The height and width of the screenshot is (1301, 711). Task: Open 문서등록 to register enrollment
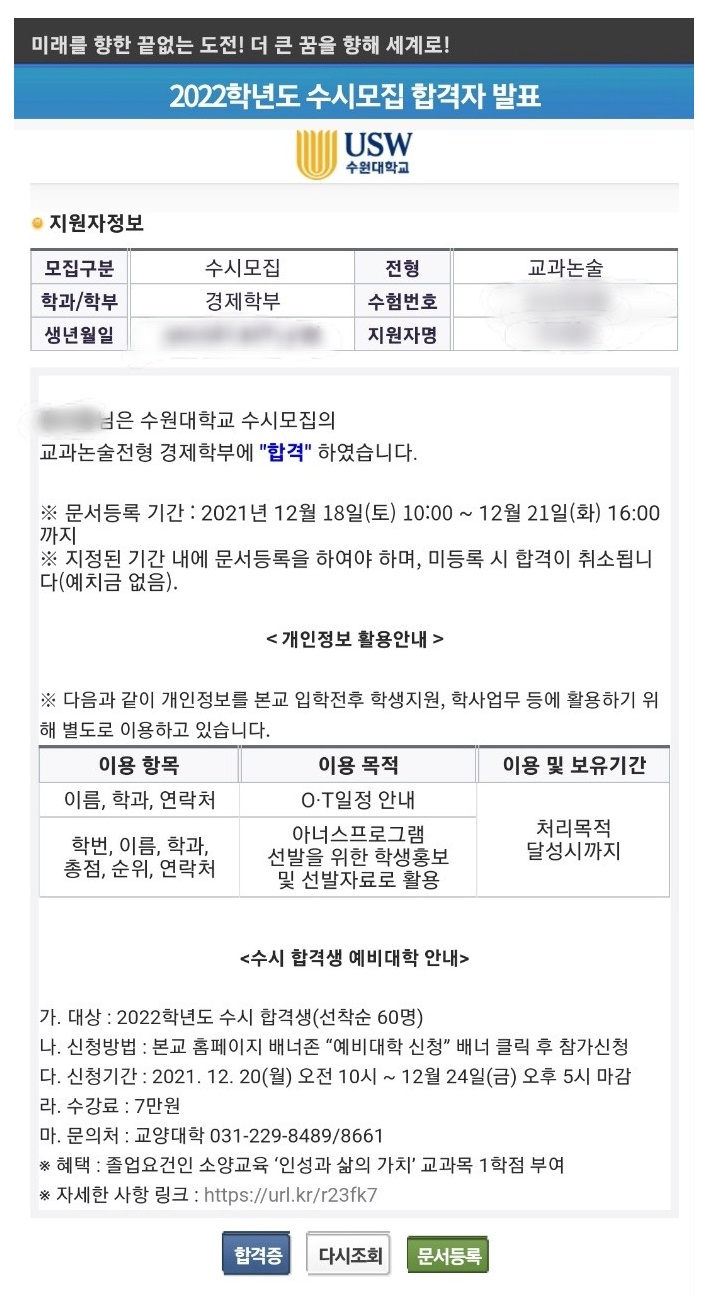pyautogui.click(x=448, y=1256)
